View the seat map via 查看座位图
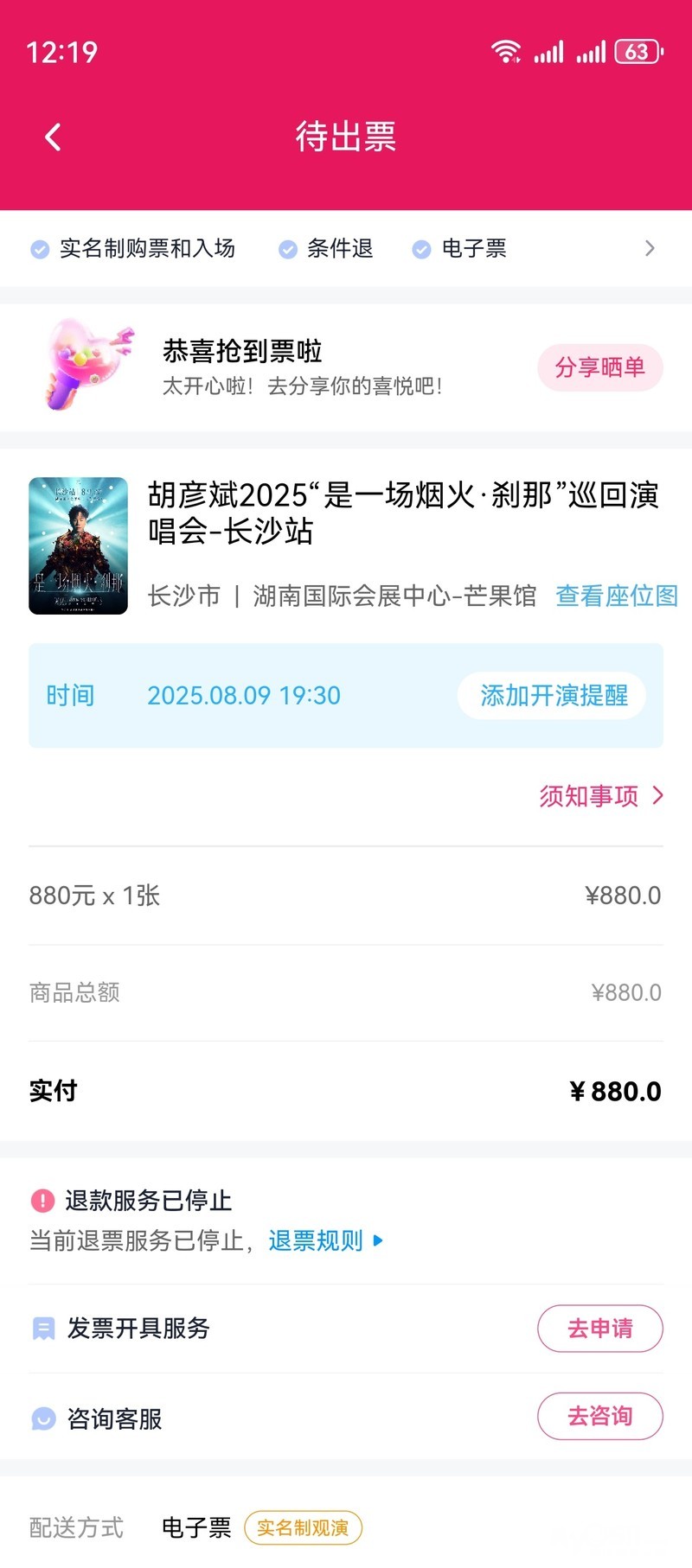The width and height of the screenshot is (692, 1568). 616,596
